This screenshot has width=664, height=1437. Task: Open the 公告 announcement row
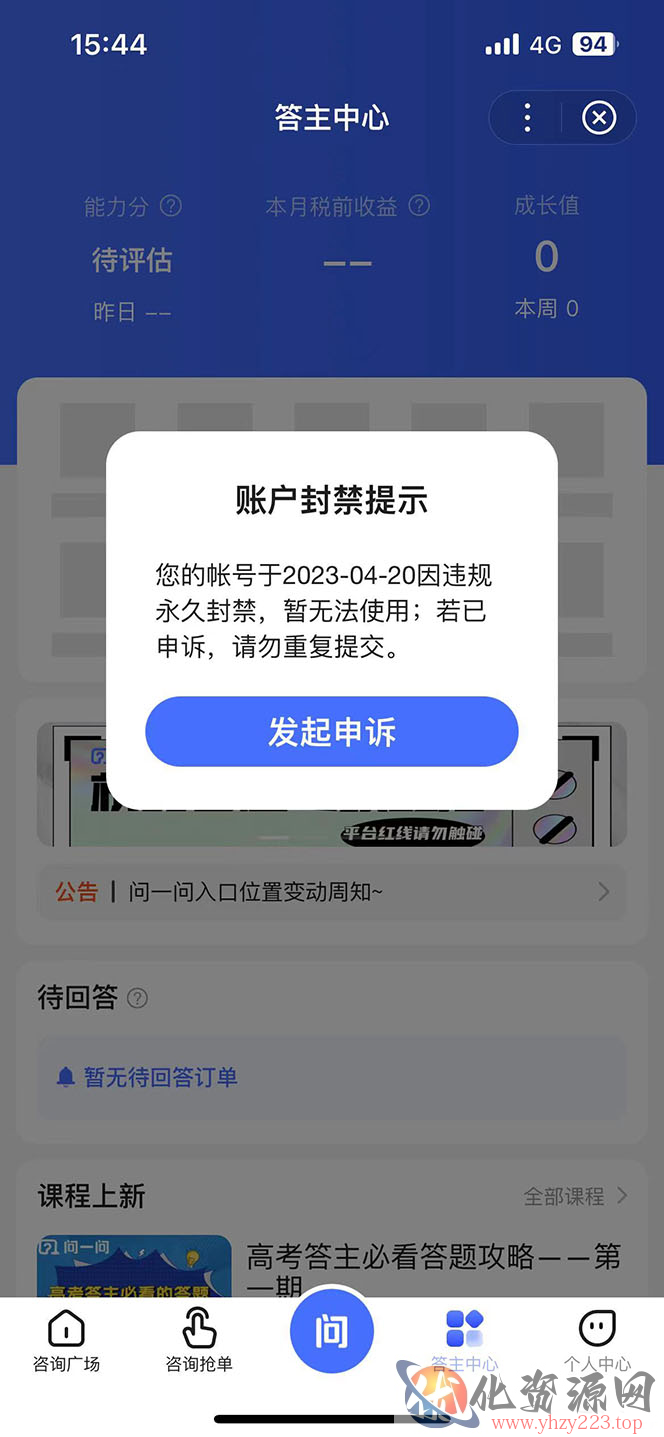click(x=332, y=892)
